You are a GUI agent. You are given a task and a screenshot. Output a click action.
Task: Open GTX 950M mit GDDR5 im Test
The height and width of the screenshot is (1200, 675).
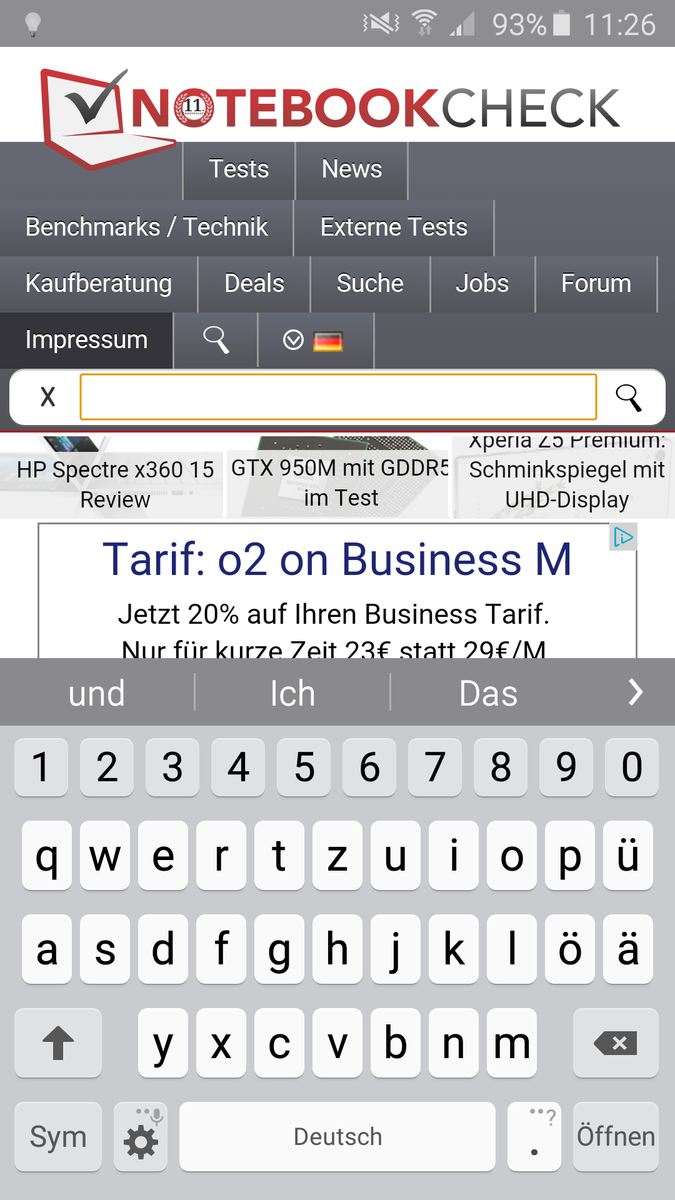[x=340, y=482]
